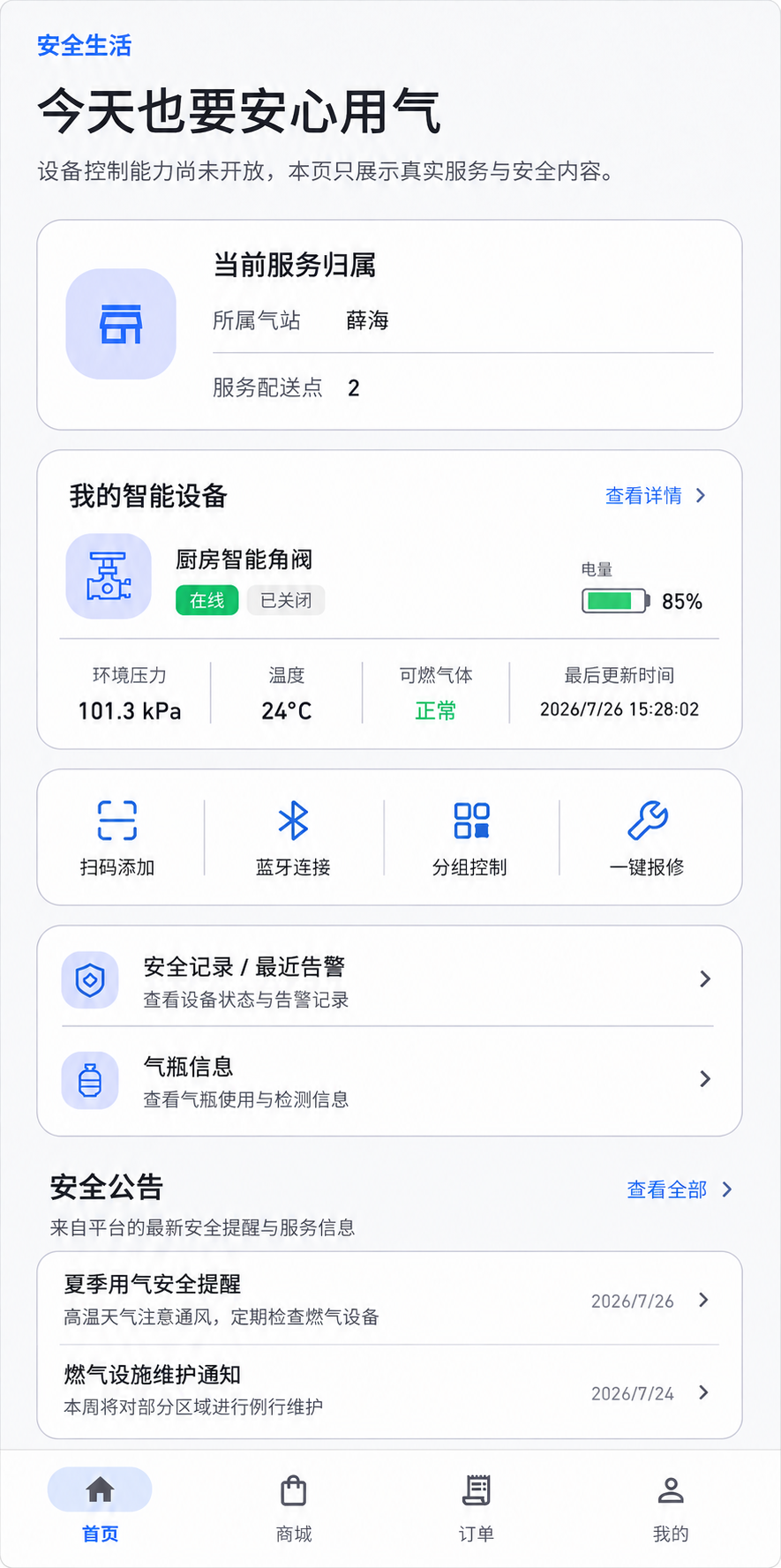Viewport: 781px width, 1568px height.
Task: Open 安全记录 / 最近告警 row
Action: tap(388, 979)
